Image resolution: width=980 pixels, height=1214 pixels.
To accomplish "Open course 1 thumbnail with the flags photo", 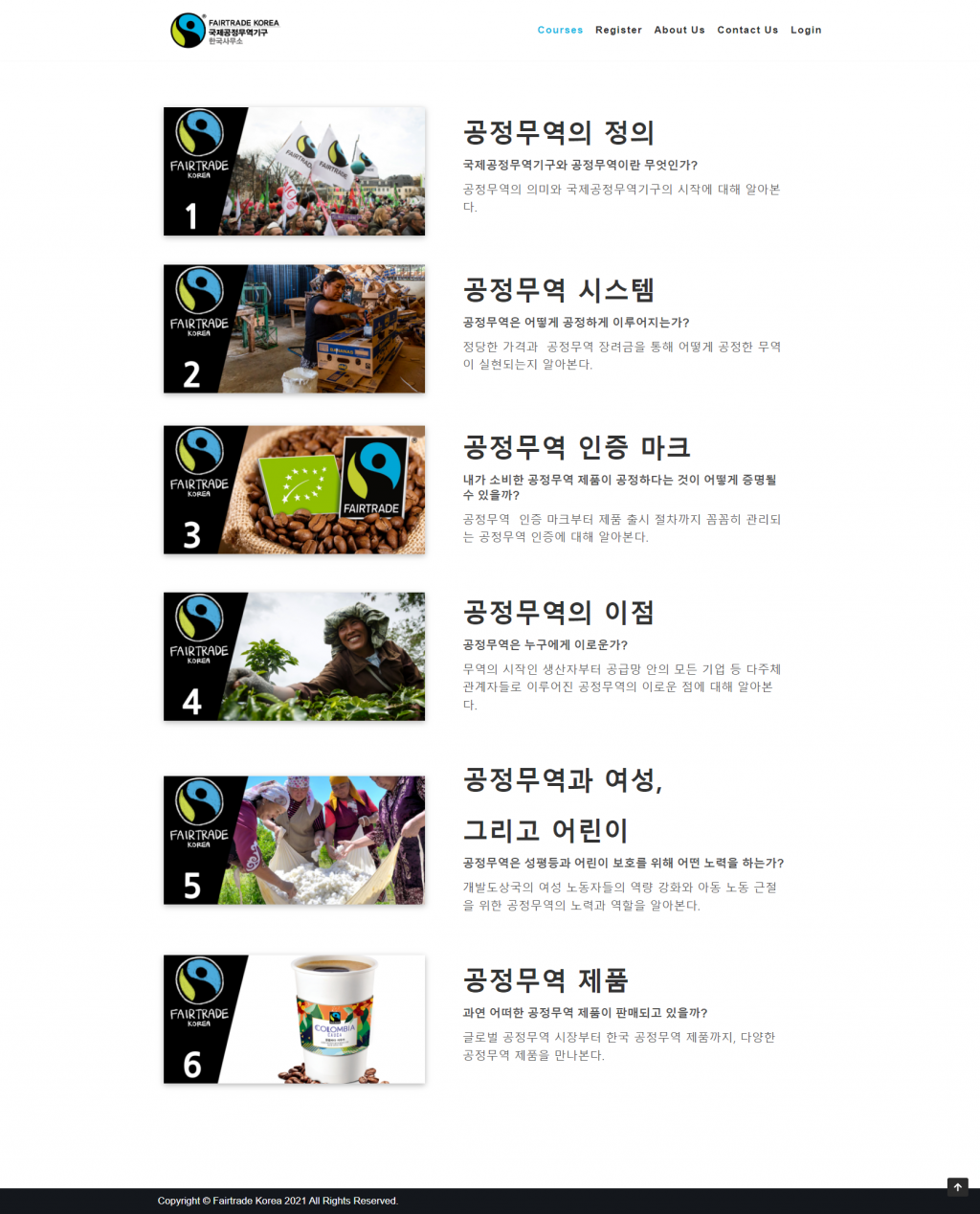I will tap(294, 171).
